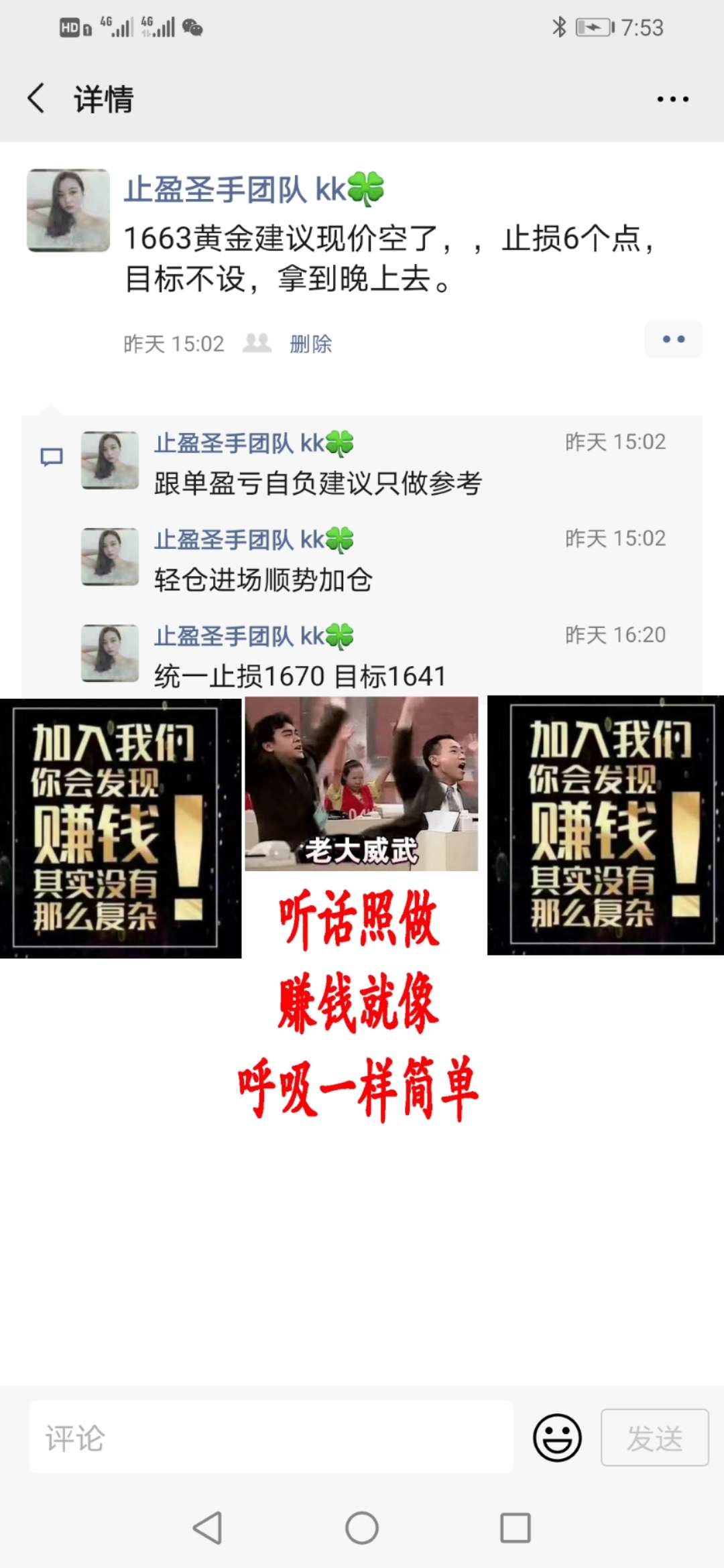Reply to the comment 统一止损1670 目标1641
Screen dimensions: 724x1568
point(300,676)
